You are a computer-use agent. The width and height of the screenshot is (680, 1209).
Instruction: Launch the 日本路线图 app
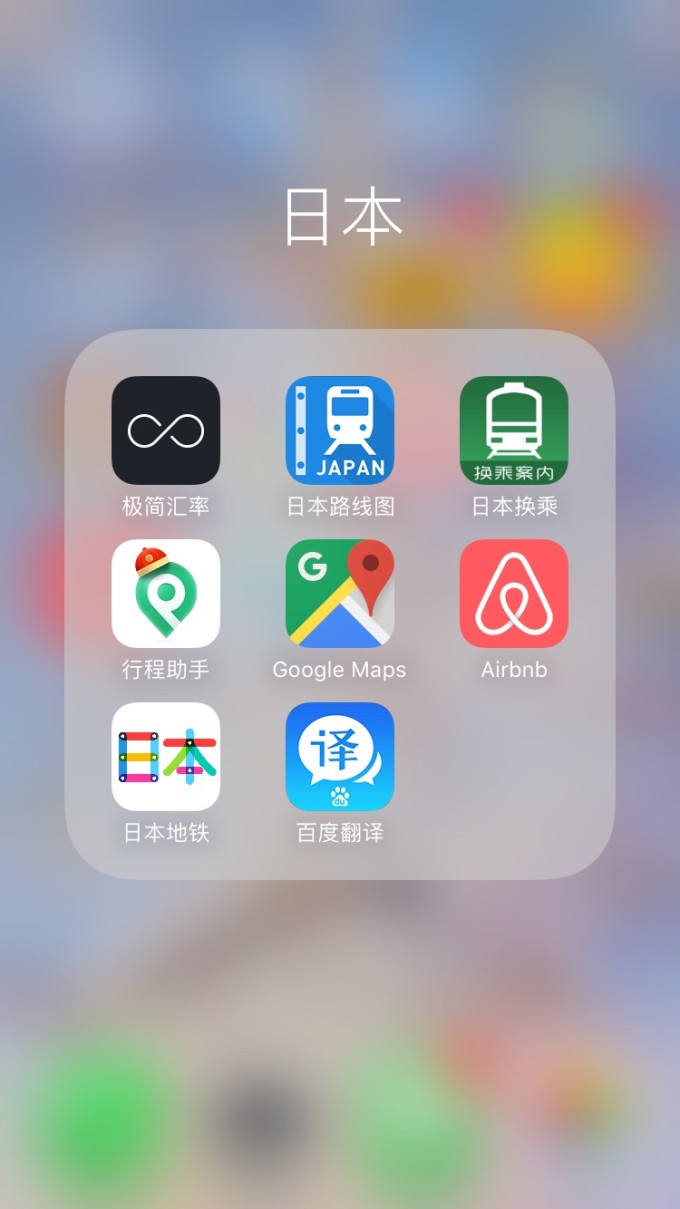click(x=340, y=430)
